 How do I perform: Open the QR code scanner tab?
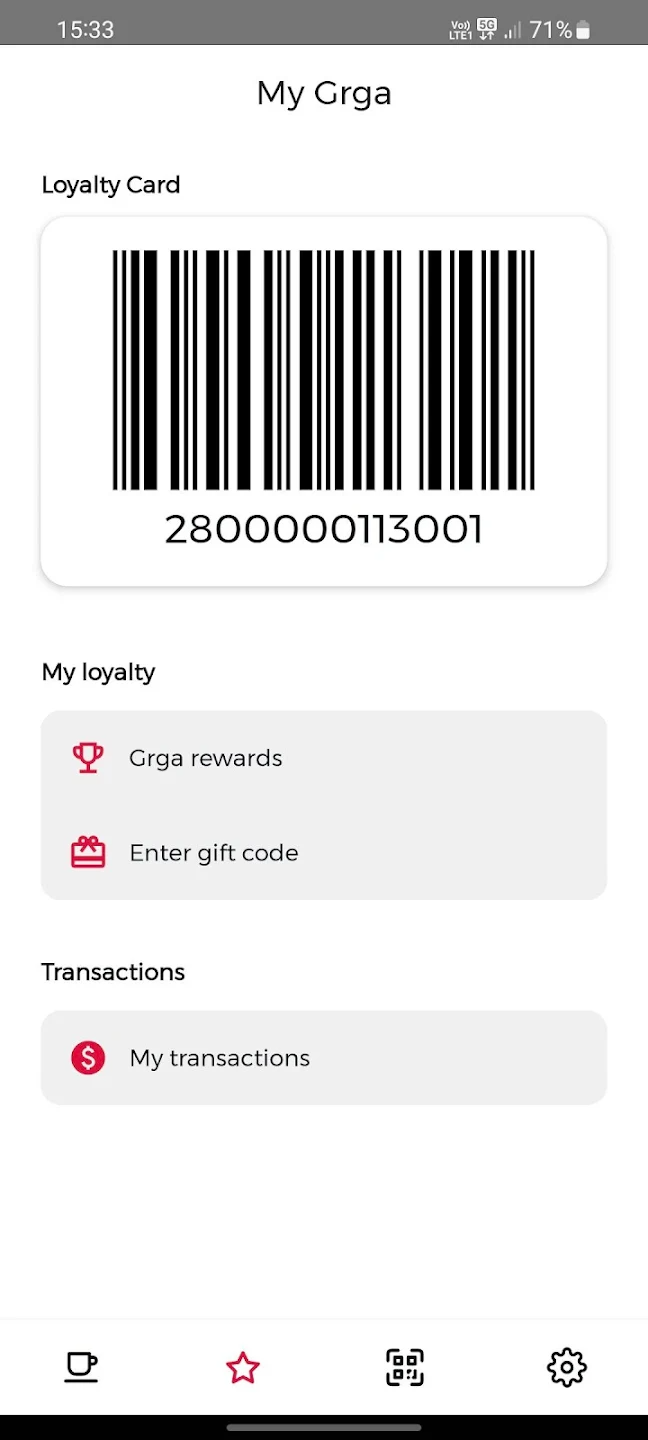point(405,1367)
